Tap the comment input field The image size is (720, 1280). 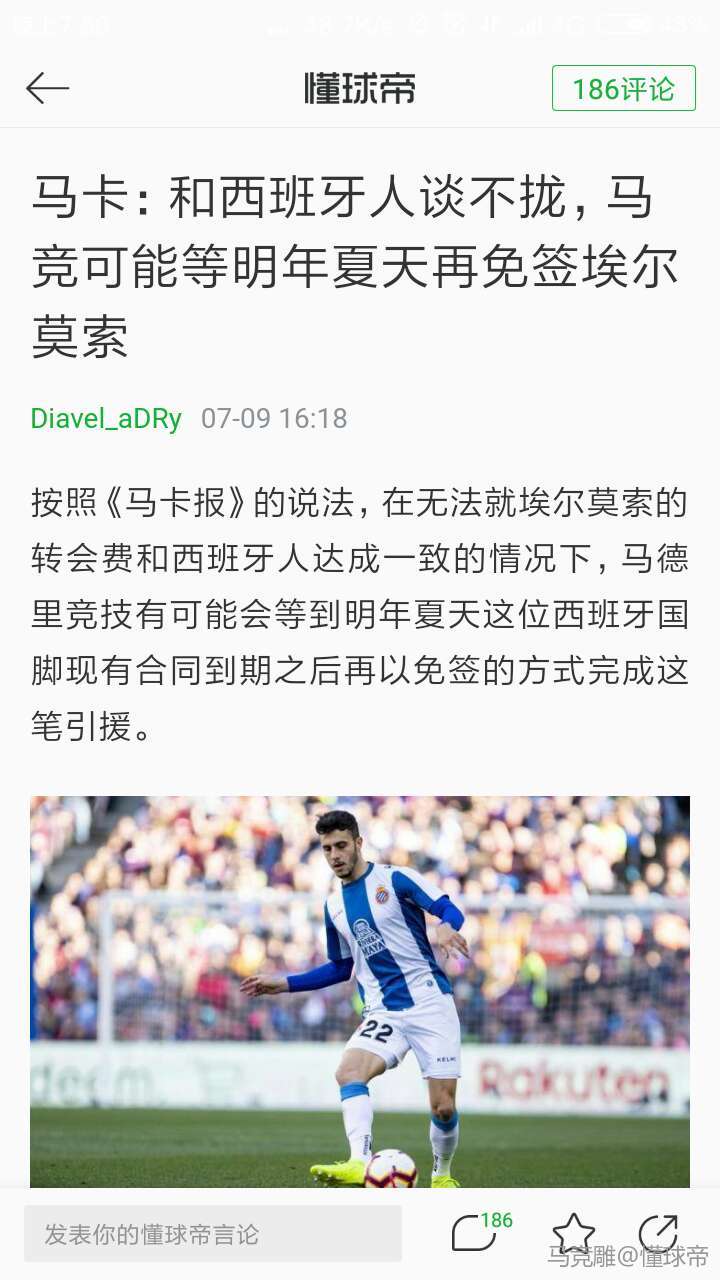click(213, 1234)
